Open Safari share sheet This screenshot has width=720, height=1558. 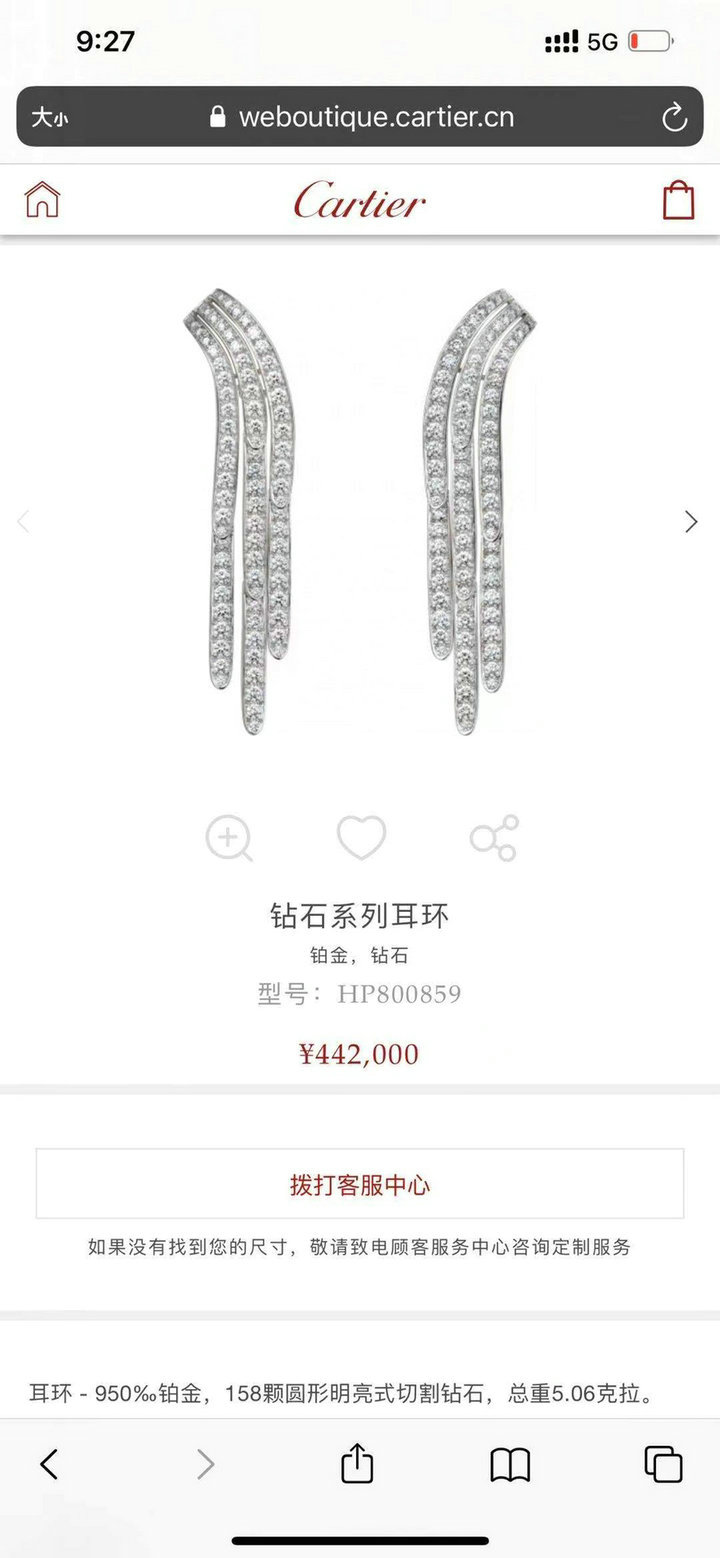pyautogui.click(x=357, y=1463)
